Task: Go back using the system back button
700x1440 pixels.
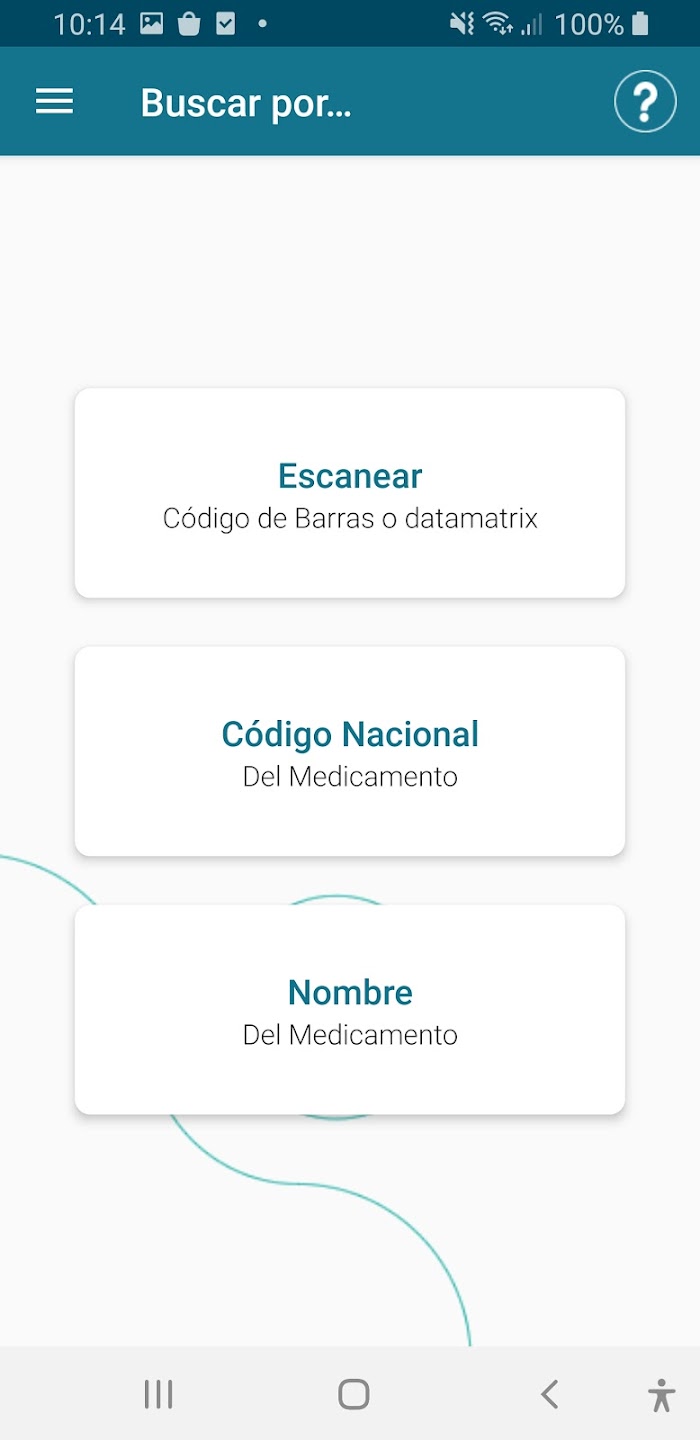Action: 549,1394
